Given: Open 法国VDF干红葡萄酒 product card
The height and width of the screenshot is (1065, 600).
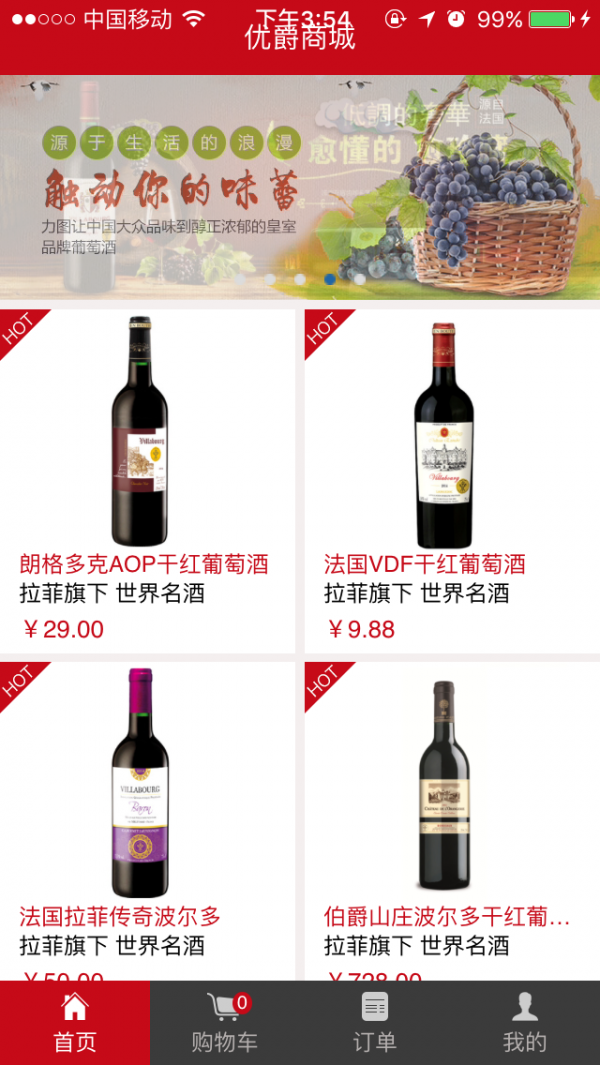Looking at the screenshot, I should [x=452, y=480].
